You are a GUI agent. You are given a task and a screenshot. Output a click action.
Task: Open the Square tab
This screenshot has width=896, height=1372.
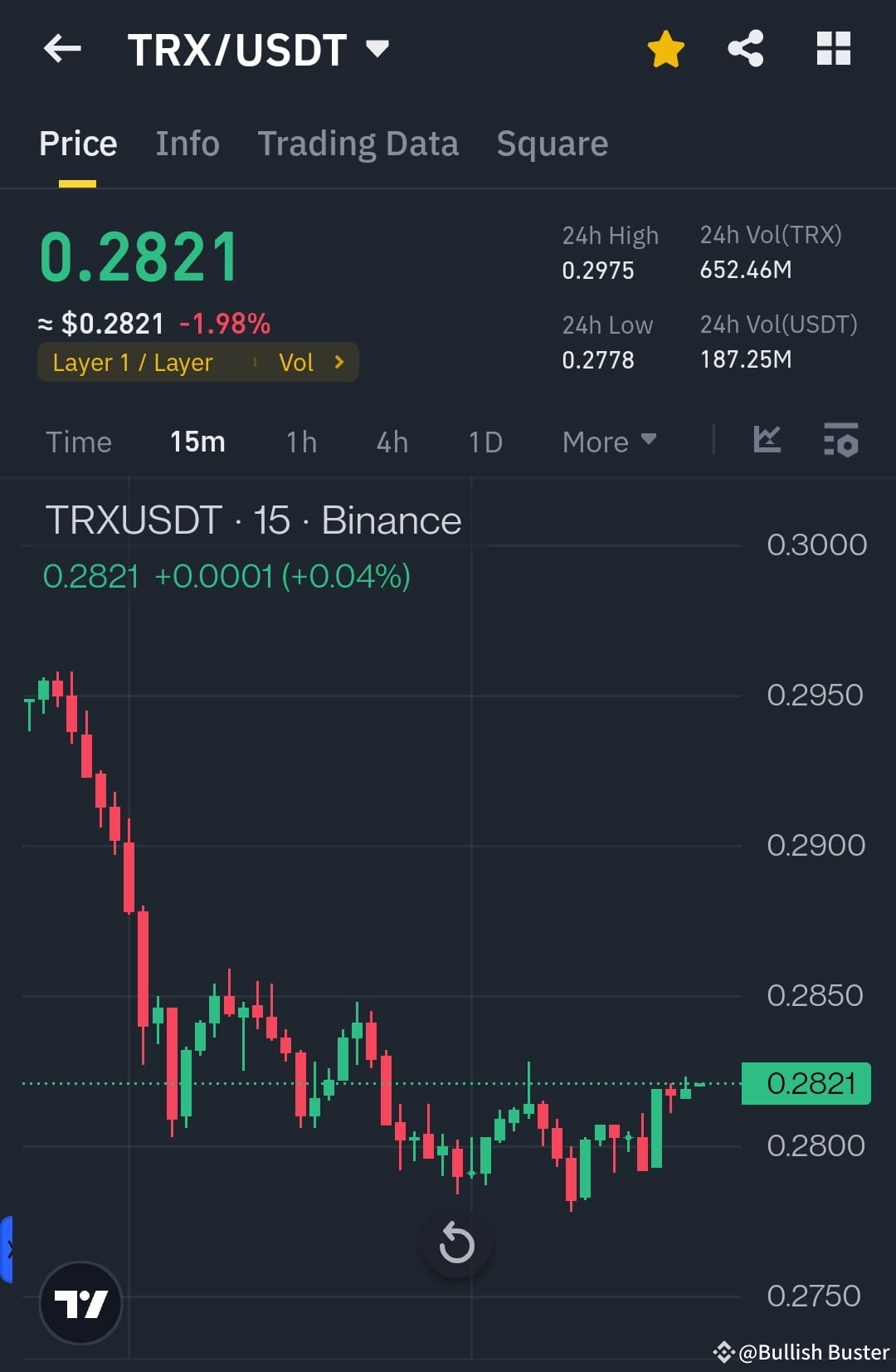[552, 143]
